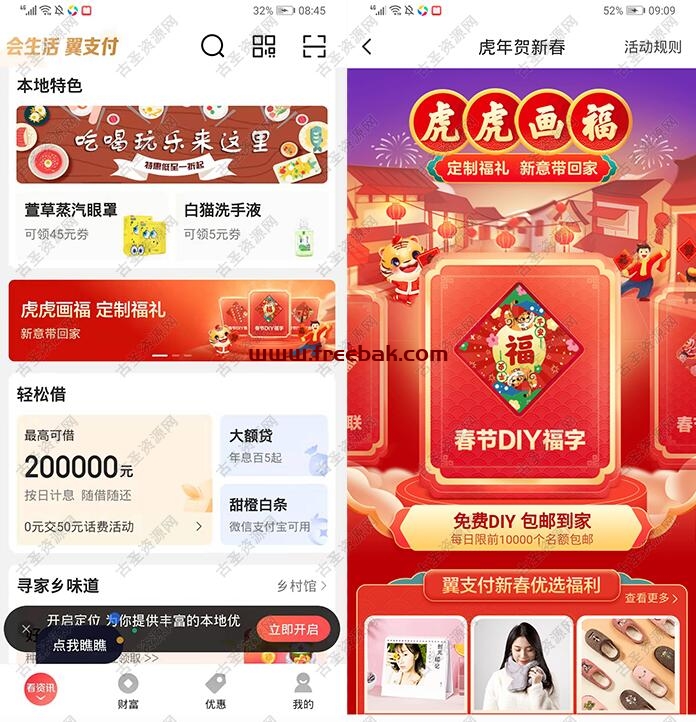Switch to the 优惠 tab
This screenshot has height=722, width=696.
pyautogui.click(x=215, y=691)
